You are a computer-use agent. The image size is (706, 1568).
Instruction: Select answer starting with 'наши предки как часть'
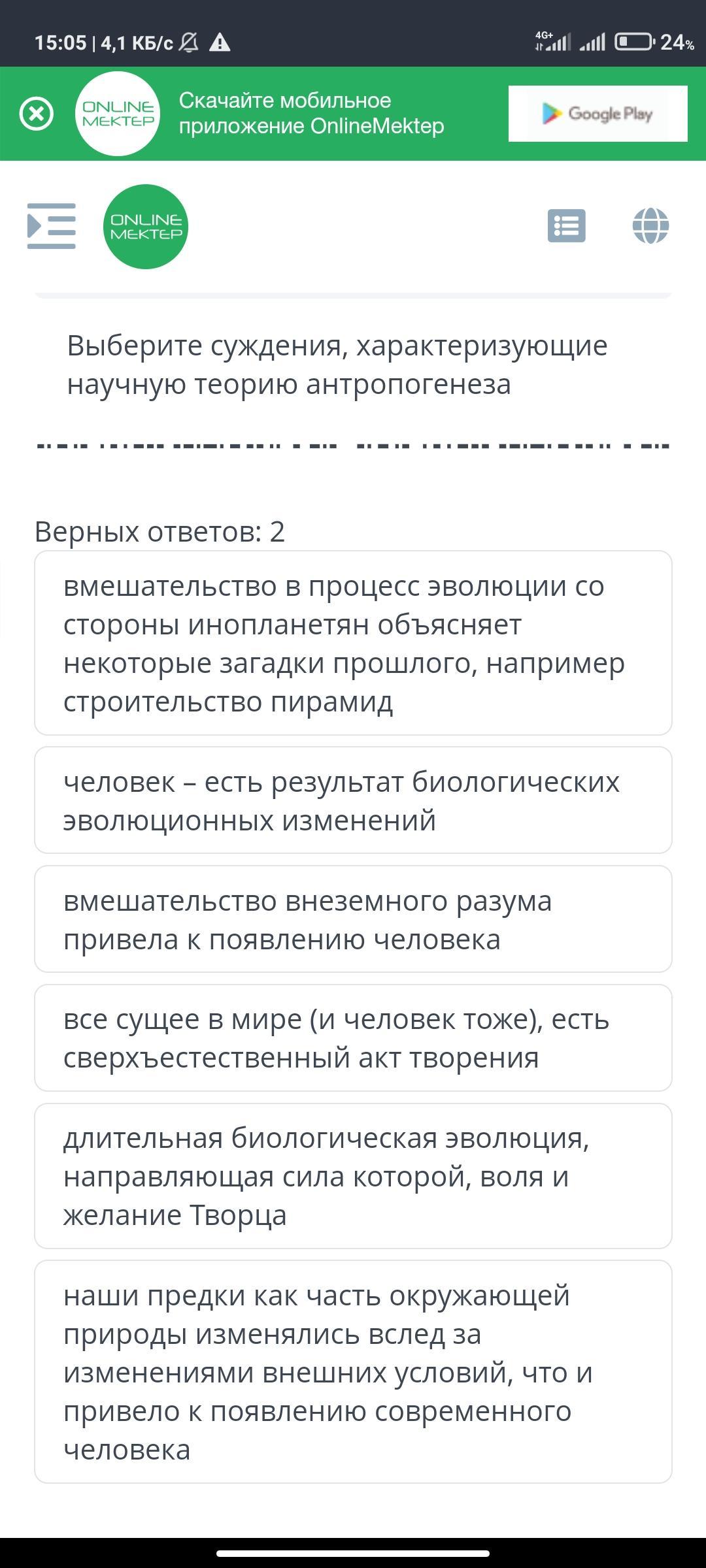353,1371
